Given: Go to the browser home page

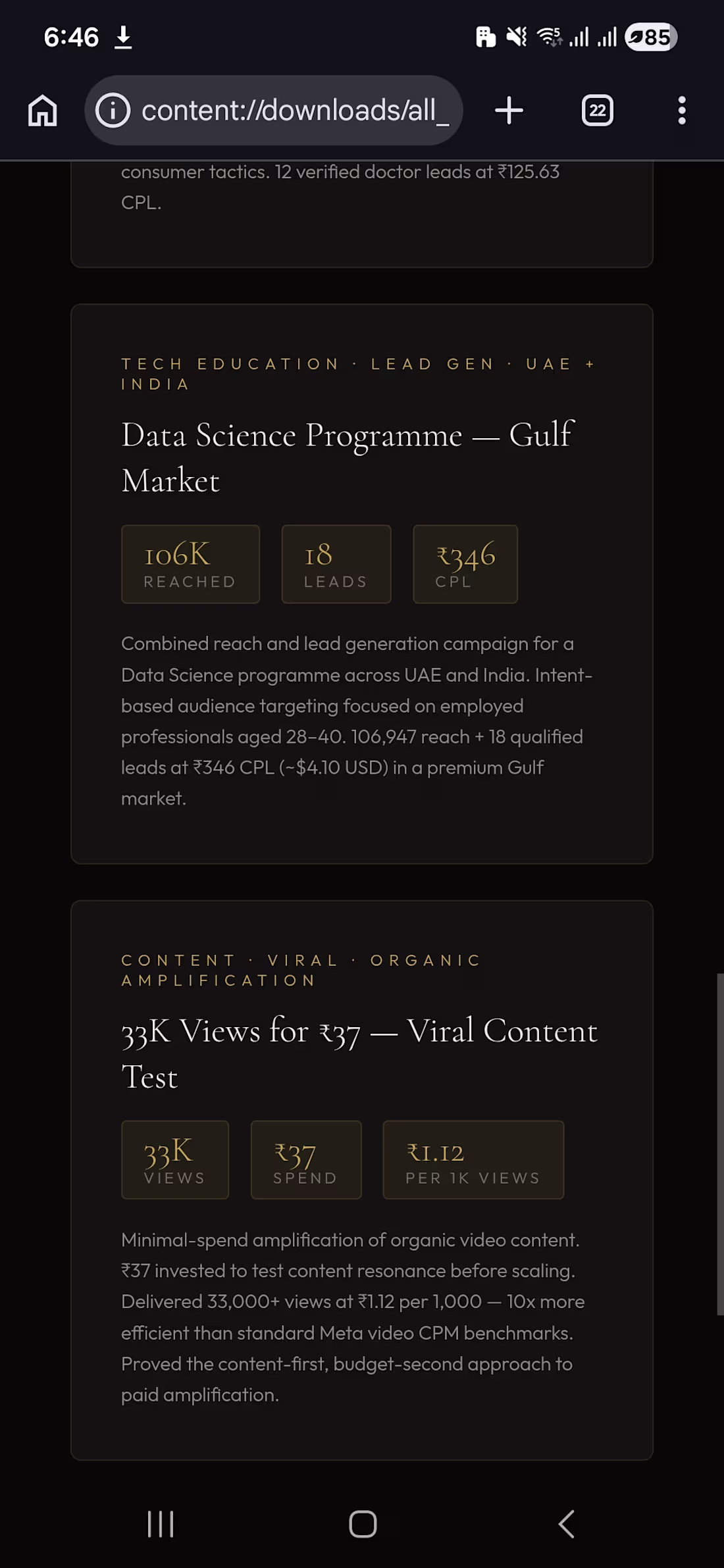Looking at the screenshot, I should tap(43, 111).
